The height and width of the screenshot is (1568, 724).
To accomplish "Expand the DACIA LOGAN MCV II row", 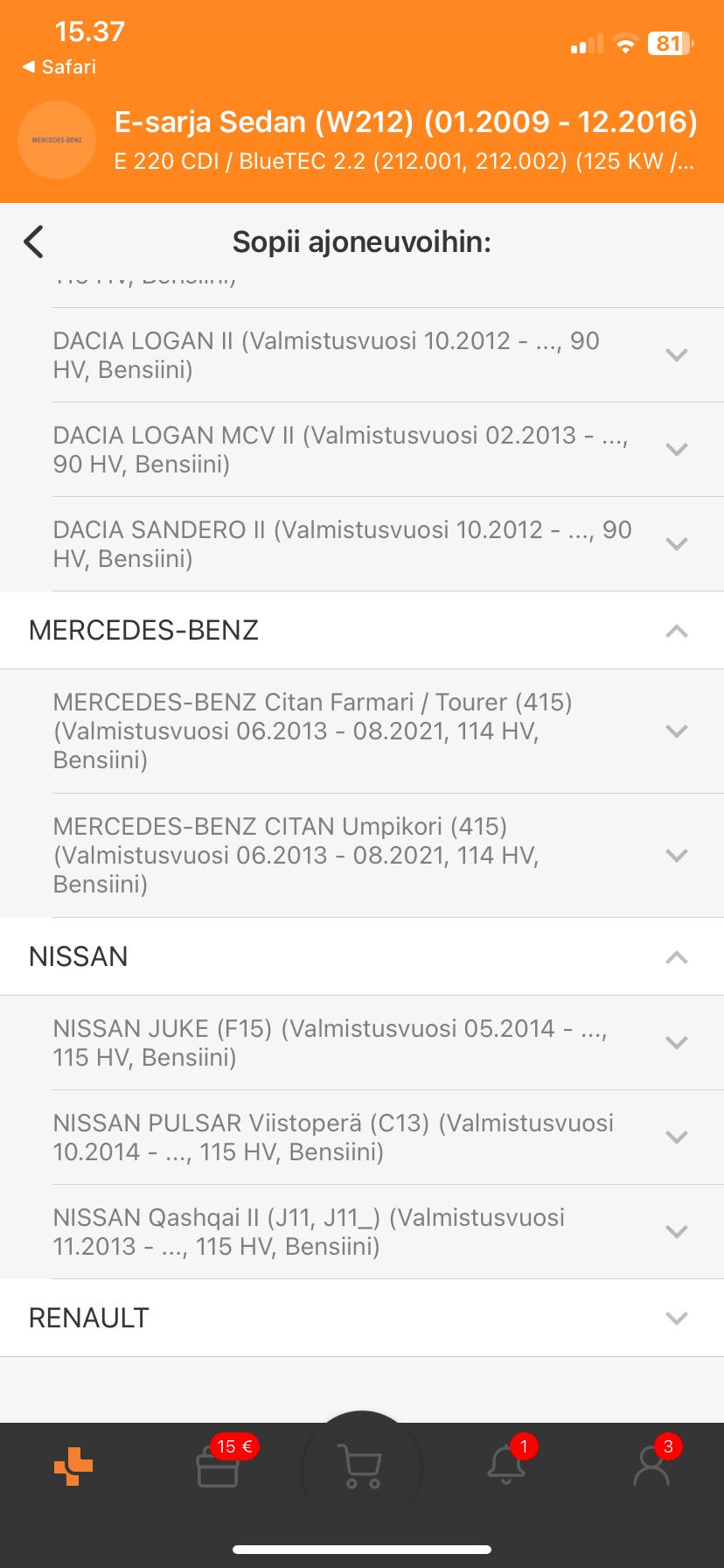I will [x=676, y=450].
